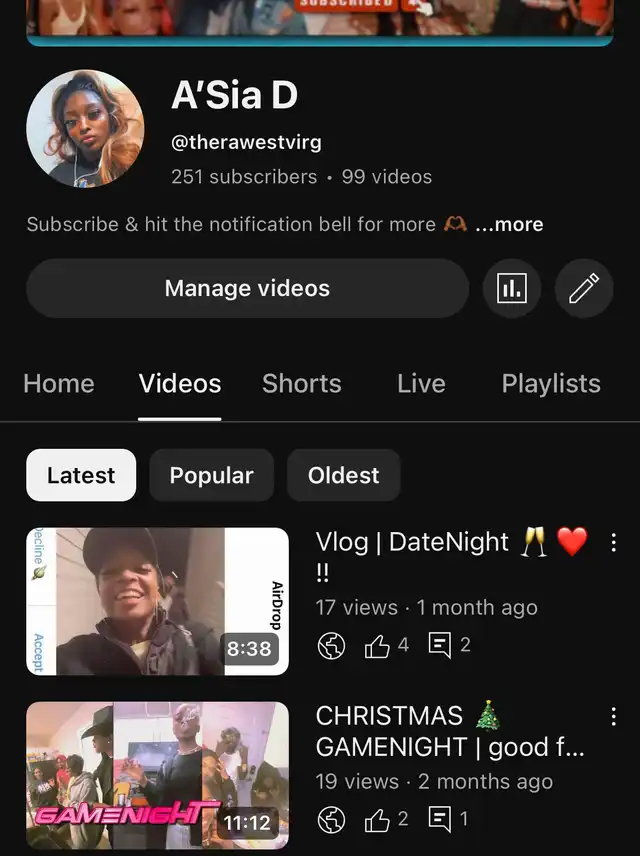Edit channel with the pencil icon
This screenshot has height=856, width=640.
[584, 289]
